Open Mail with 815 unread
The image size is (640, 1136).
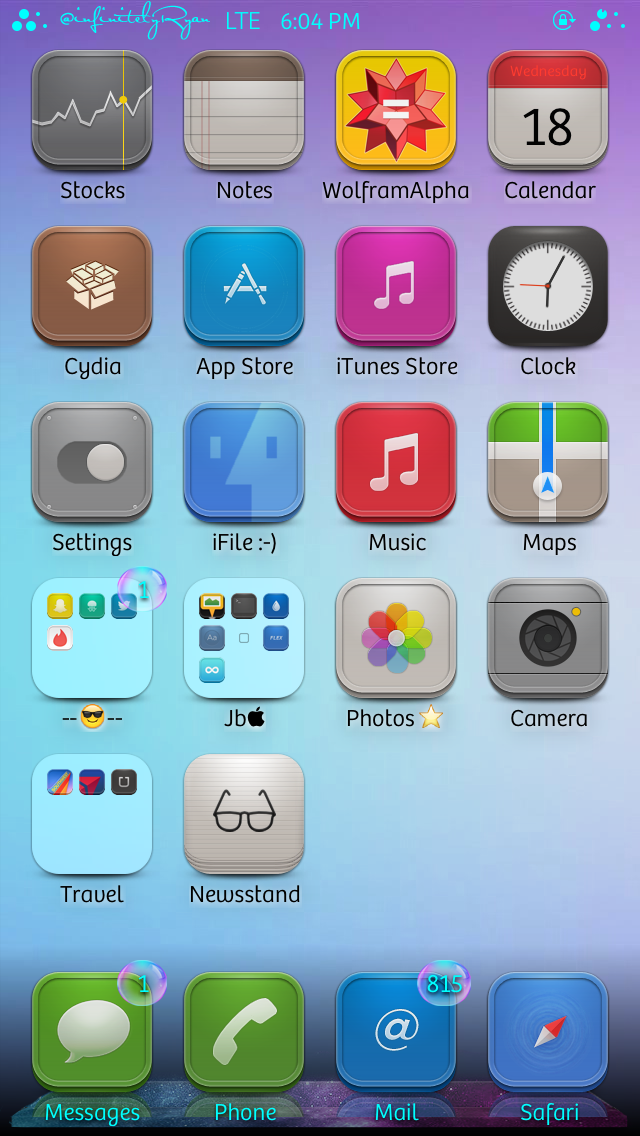[x=396, y=1030]
